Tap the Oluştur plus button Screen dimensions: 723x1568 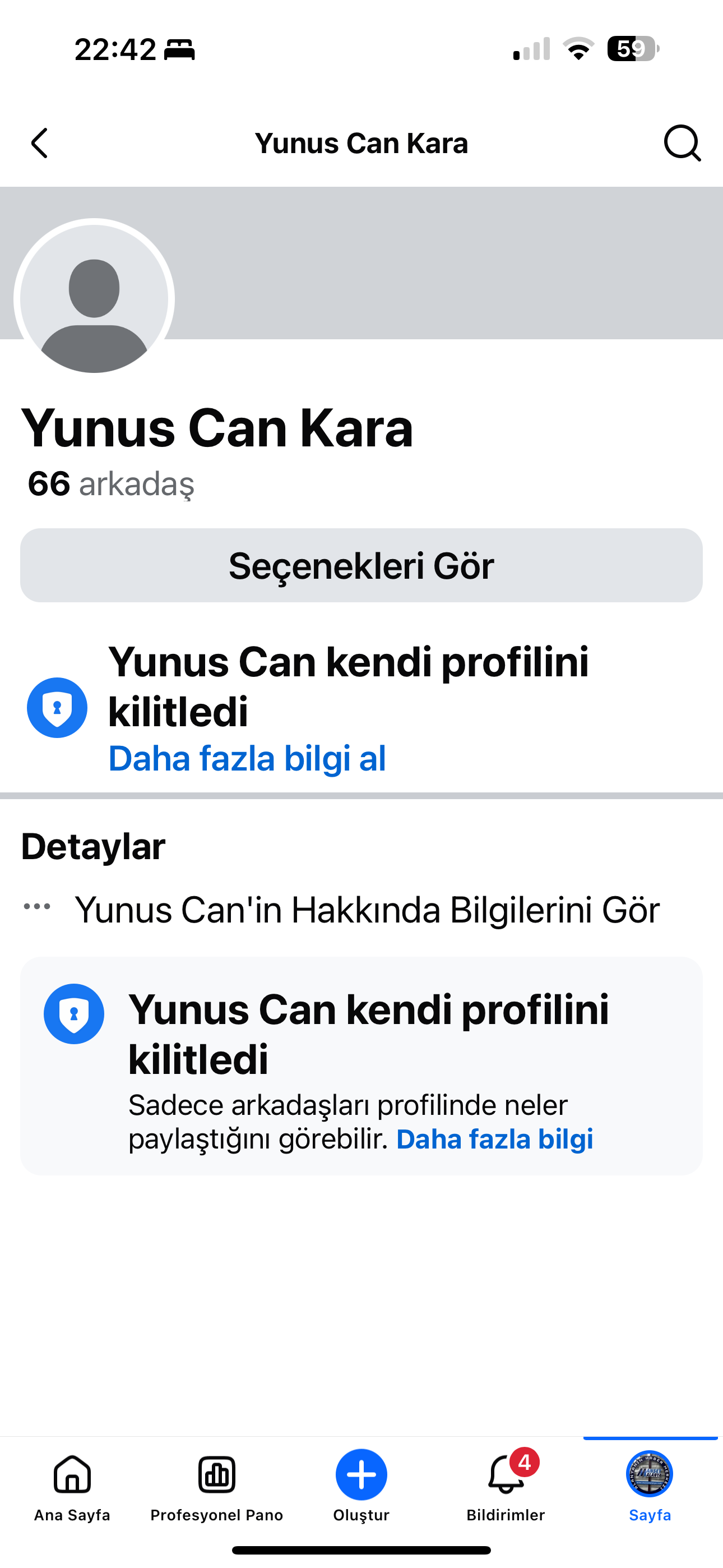pyautogui.click(x=361, y=1476)
